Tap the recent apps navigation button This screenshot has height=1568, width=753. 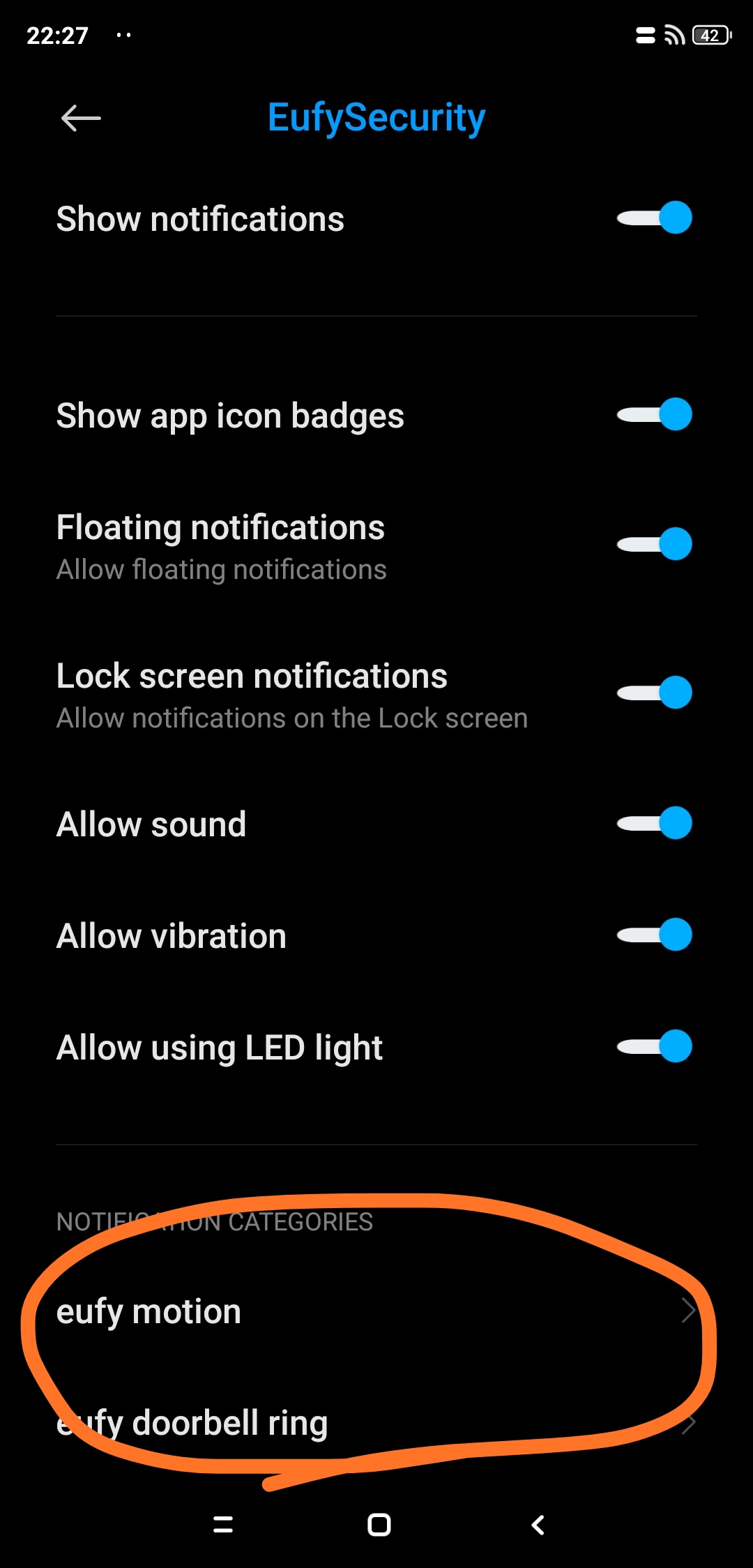coord(222,1525)
